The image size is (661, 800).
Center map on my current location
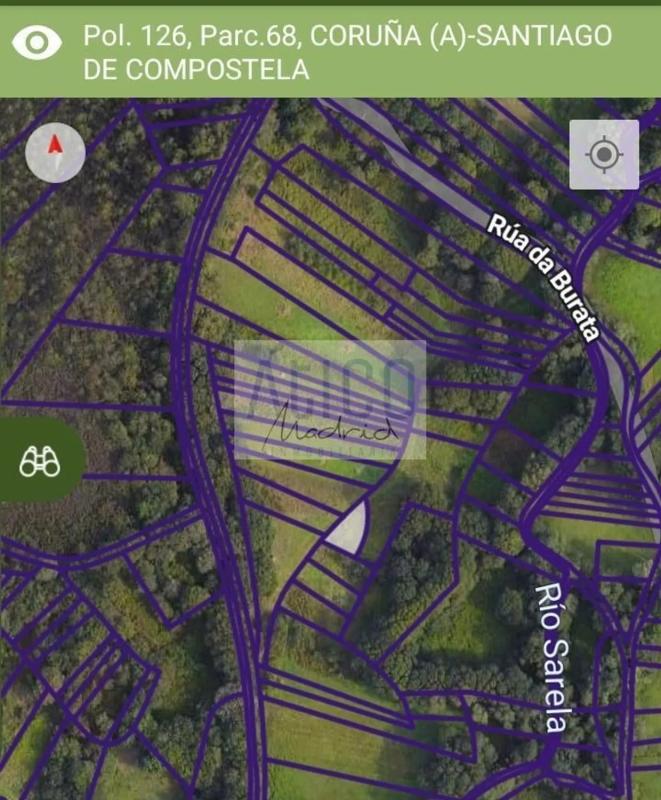pos(603,154)
